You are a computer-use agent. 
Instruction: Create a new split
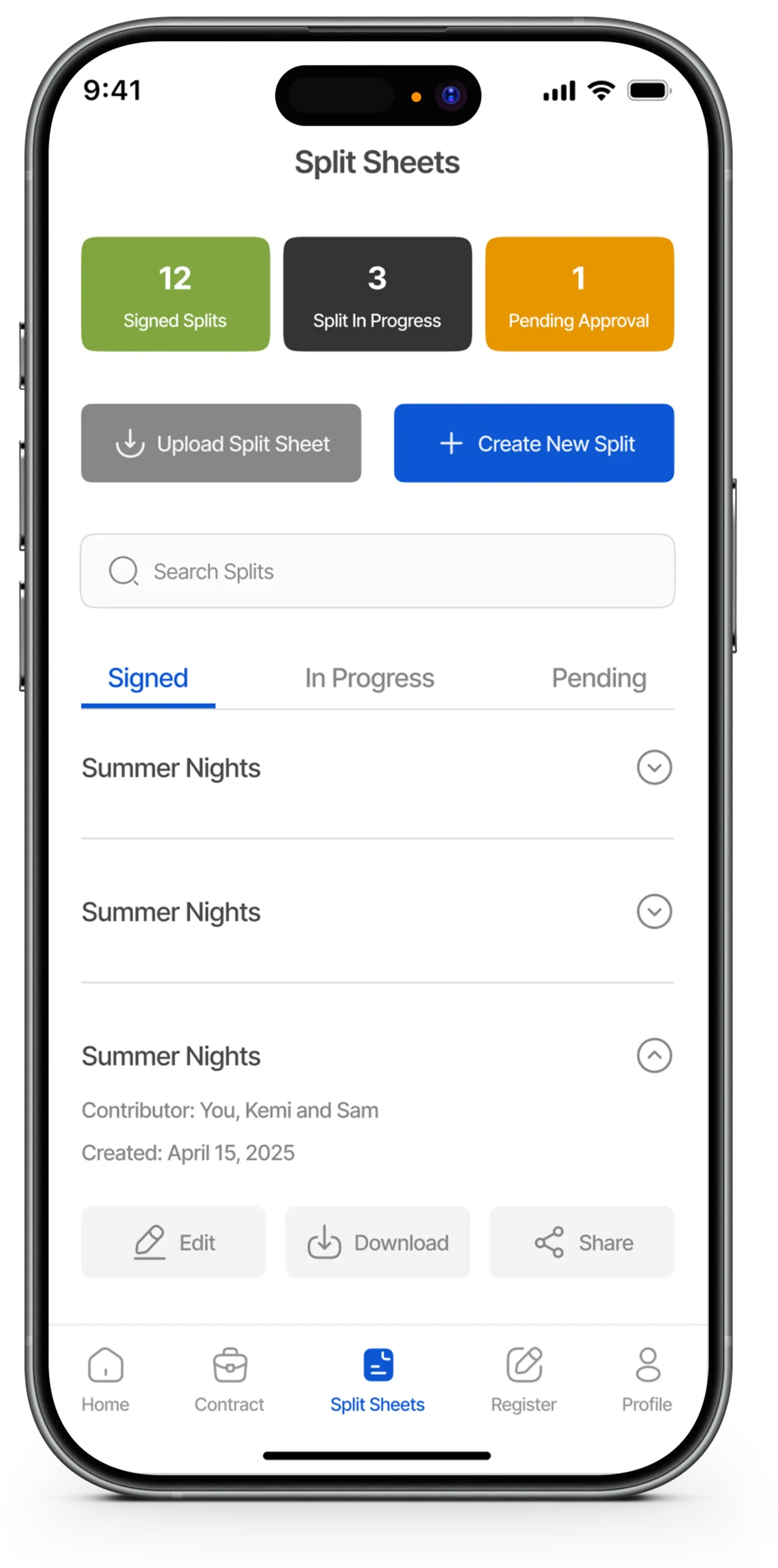point(534,443)
